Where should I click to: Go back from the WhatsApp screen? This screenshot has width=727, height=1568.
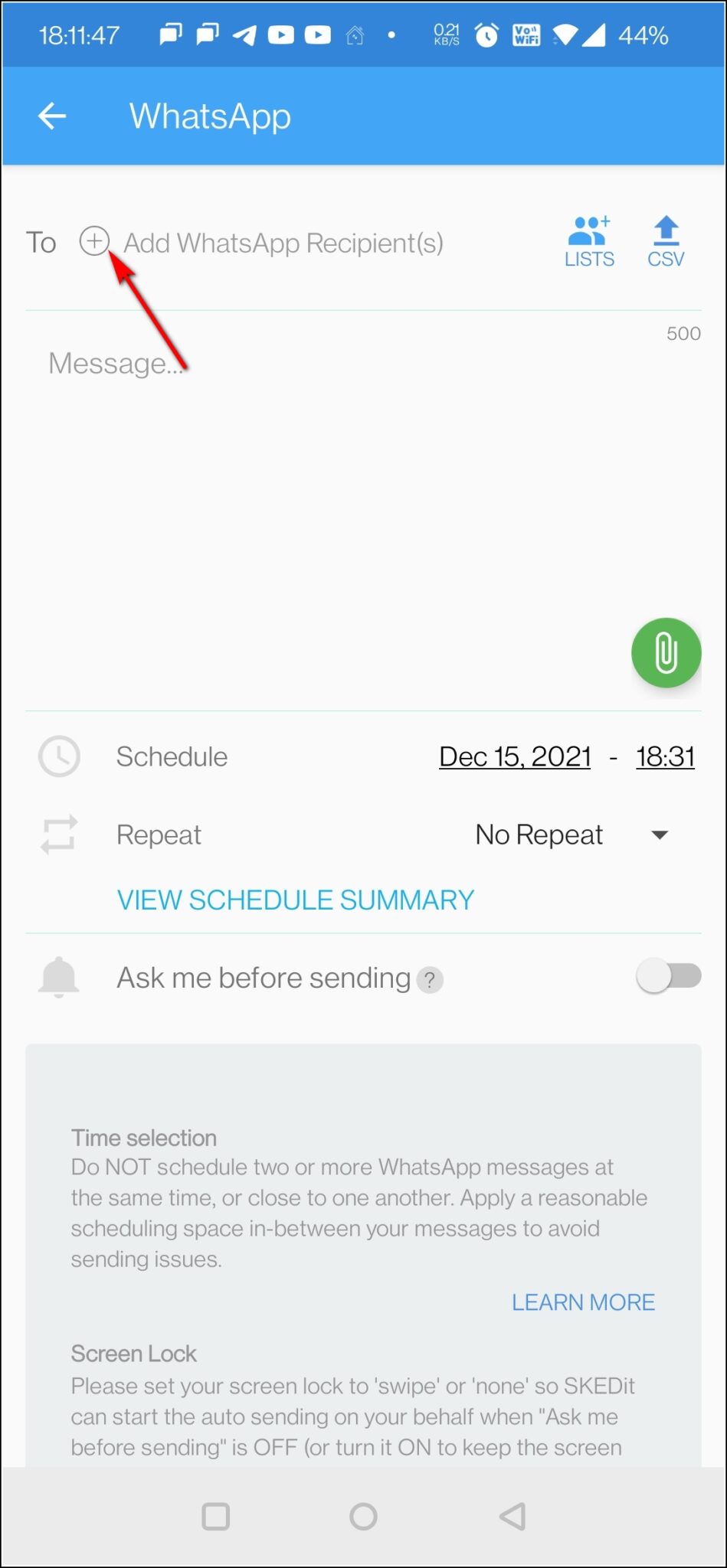click(52, 116)
